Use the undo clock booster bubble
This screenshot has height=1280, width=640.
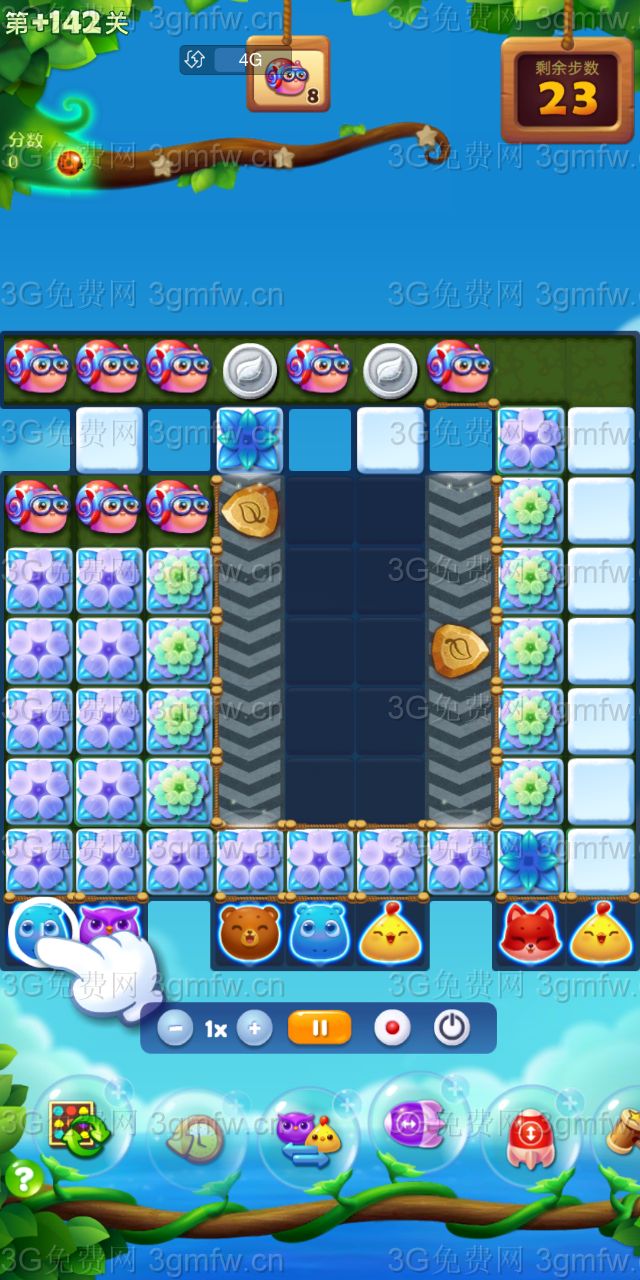click(197, 1139)
